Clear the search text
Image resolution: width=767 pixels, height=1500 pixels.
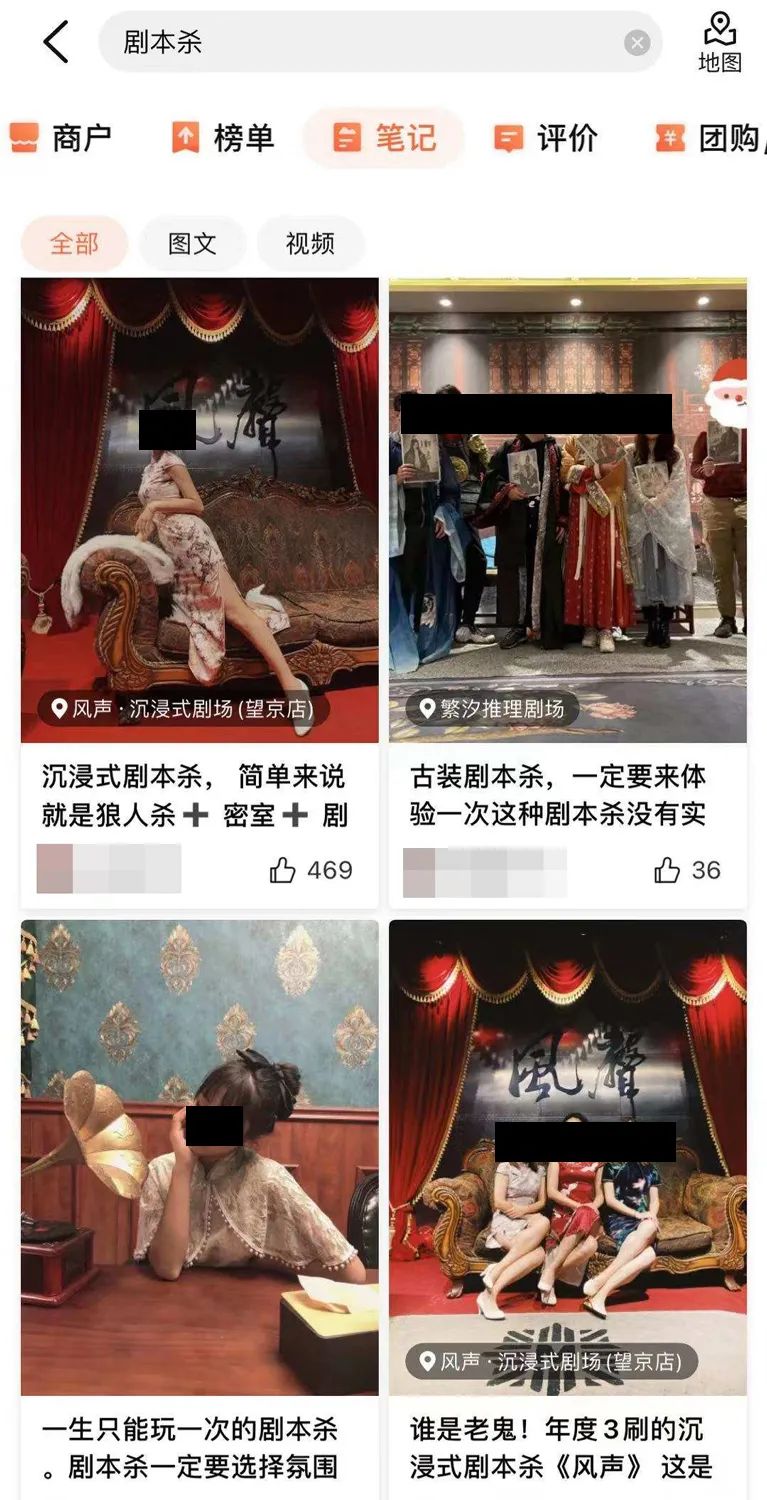tap(637, 42)
